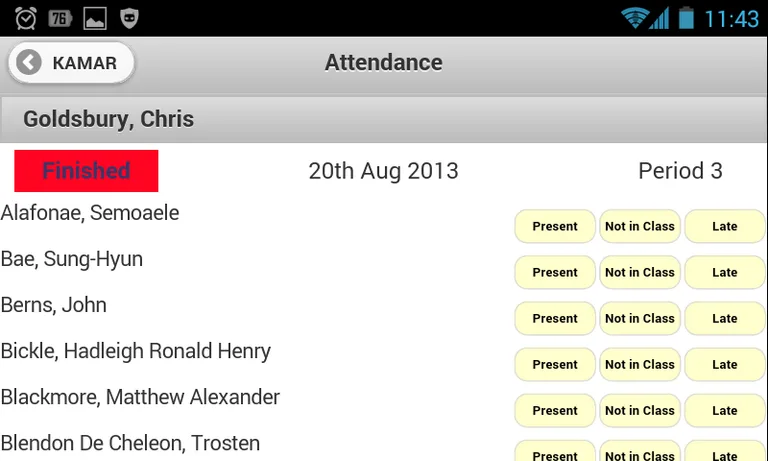Set Bae, Sung-Hyun to Not in Class
Viewport: 768px width, 461px height.
click(x=640, y=272)
